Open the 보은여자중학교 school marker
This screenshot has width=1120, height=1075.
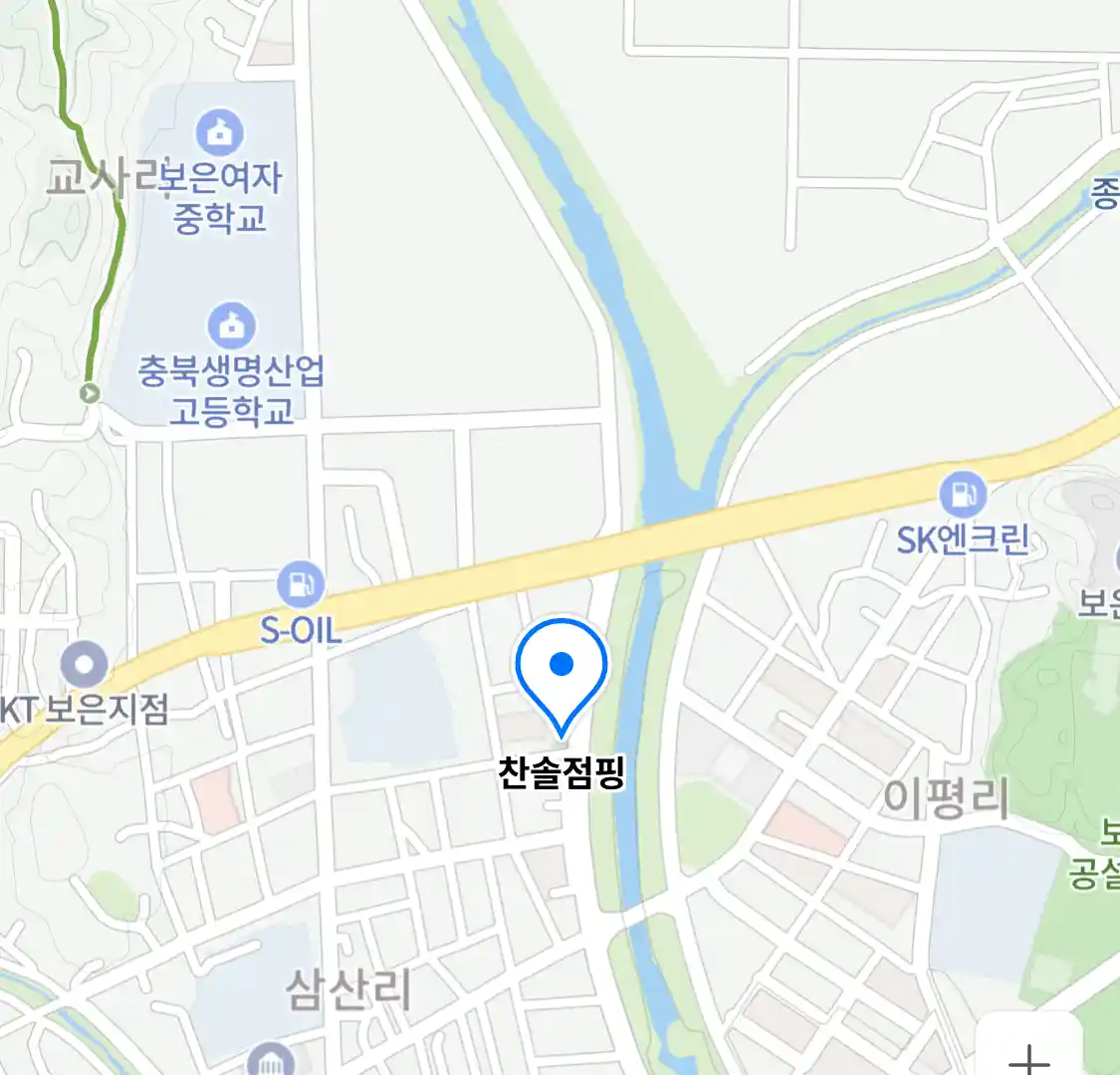tap(220, 131)
